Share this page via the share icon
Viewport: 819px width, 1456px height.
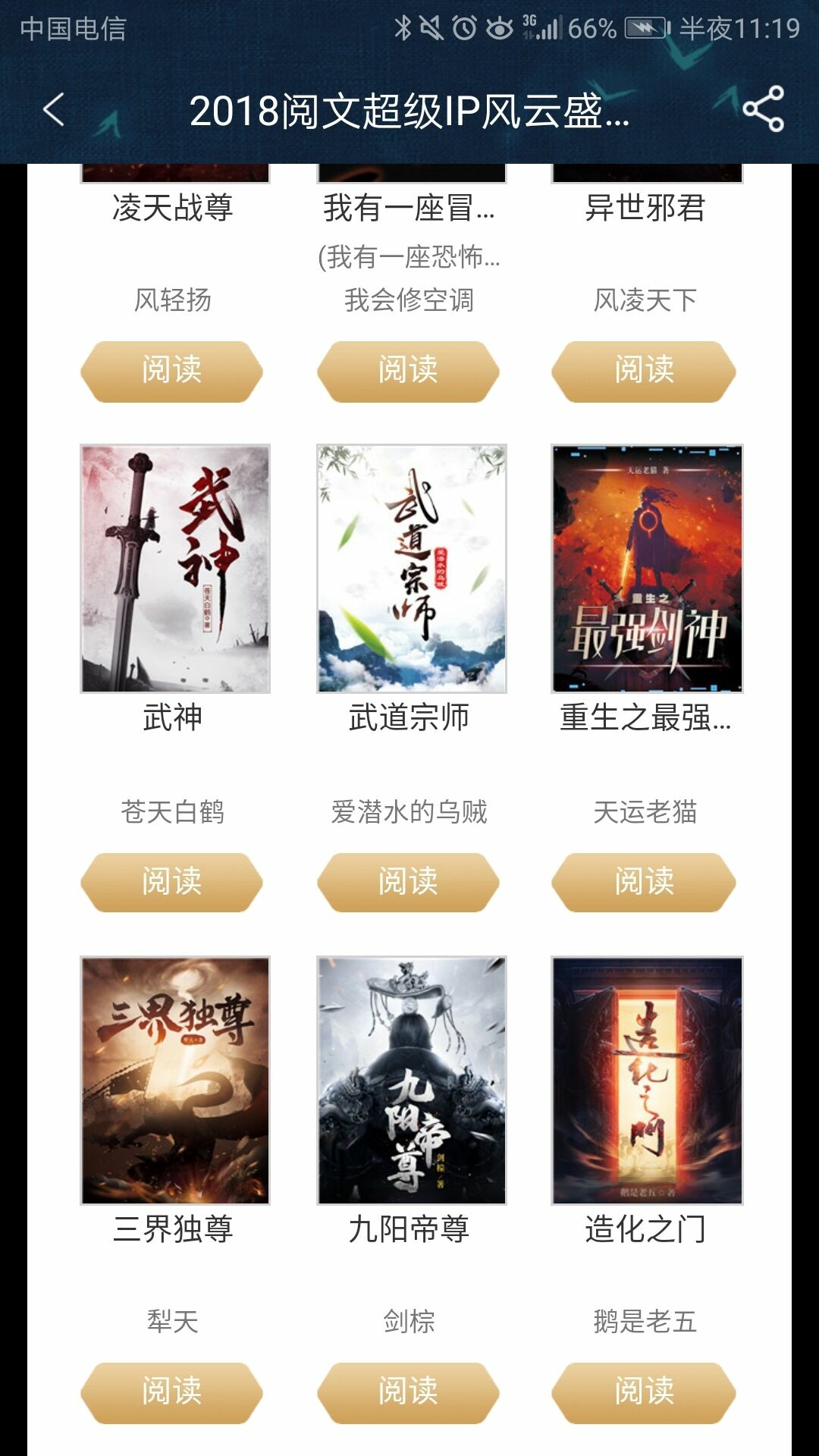coord(763,109)
